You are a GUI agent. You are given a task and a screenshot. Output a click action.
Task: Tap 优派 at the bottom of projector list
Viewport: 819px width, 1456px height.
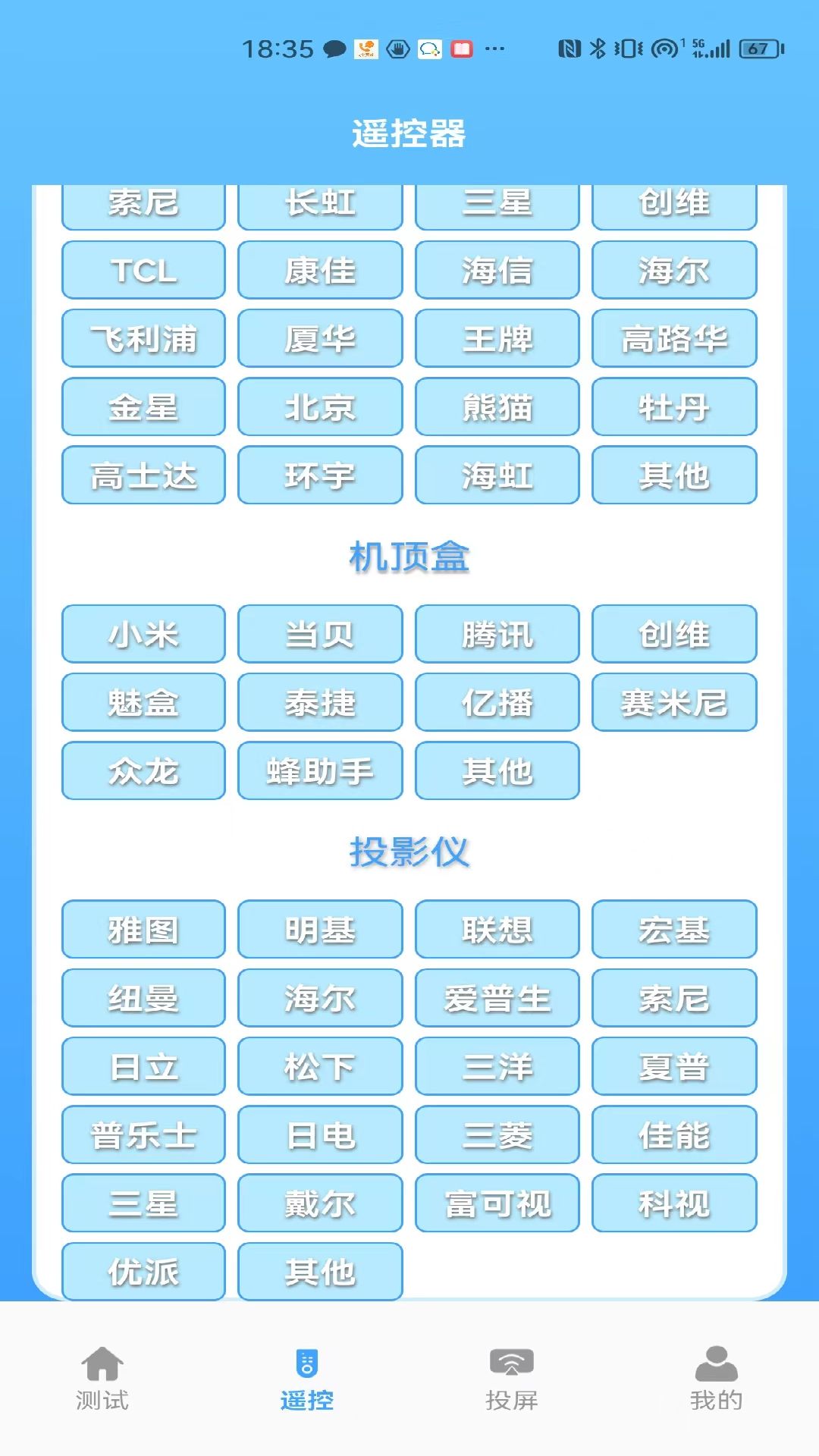143,1272
